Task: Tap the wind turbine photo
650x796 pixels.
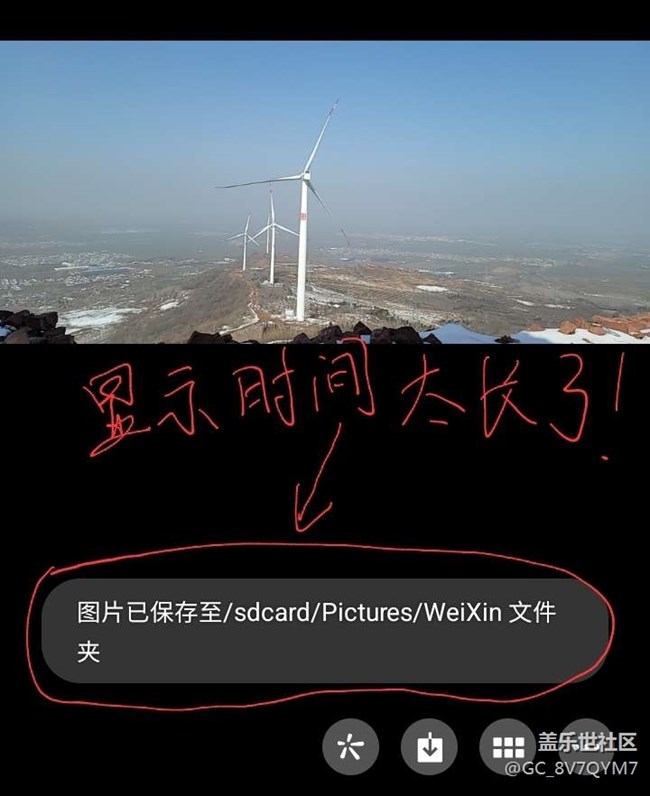Action: click(324, 192)
